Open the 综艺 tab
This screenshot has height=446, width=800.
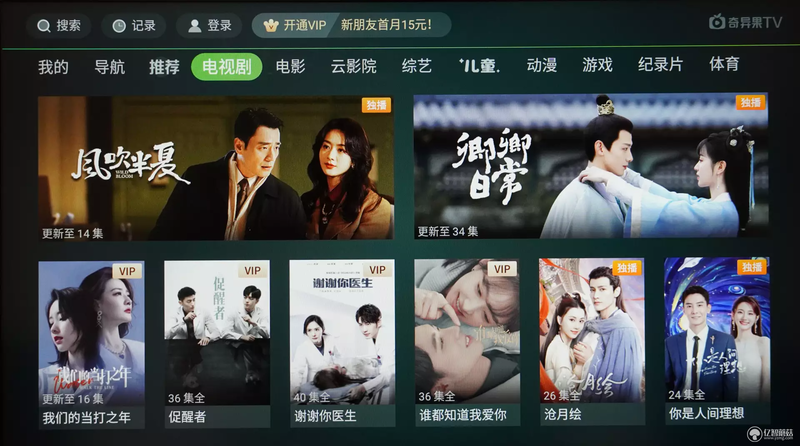(x=417, y=67)
